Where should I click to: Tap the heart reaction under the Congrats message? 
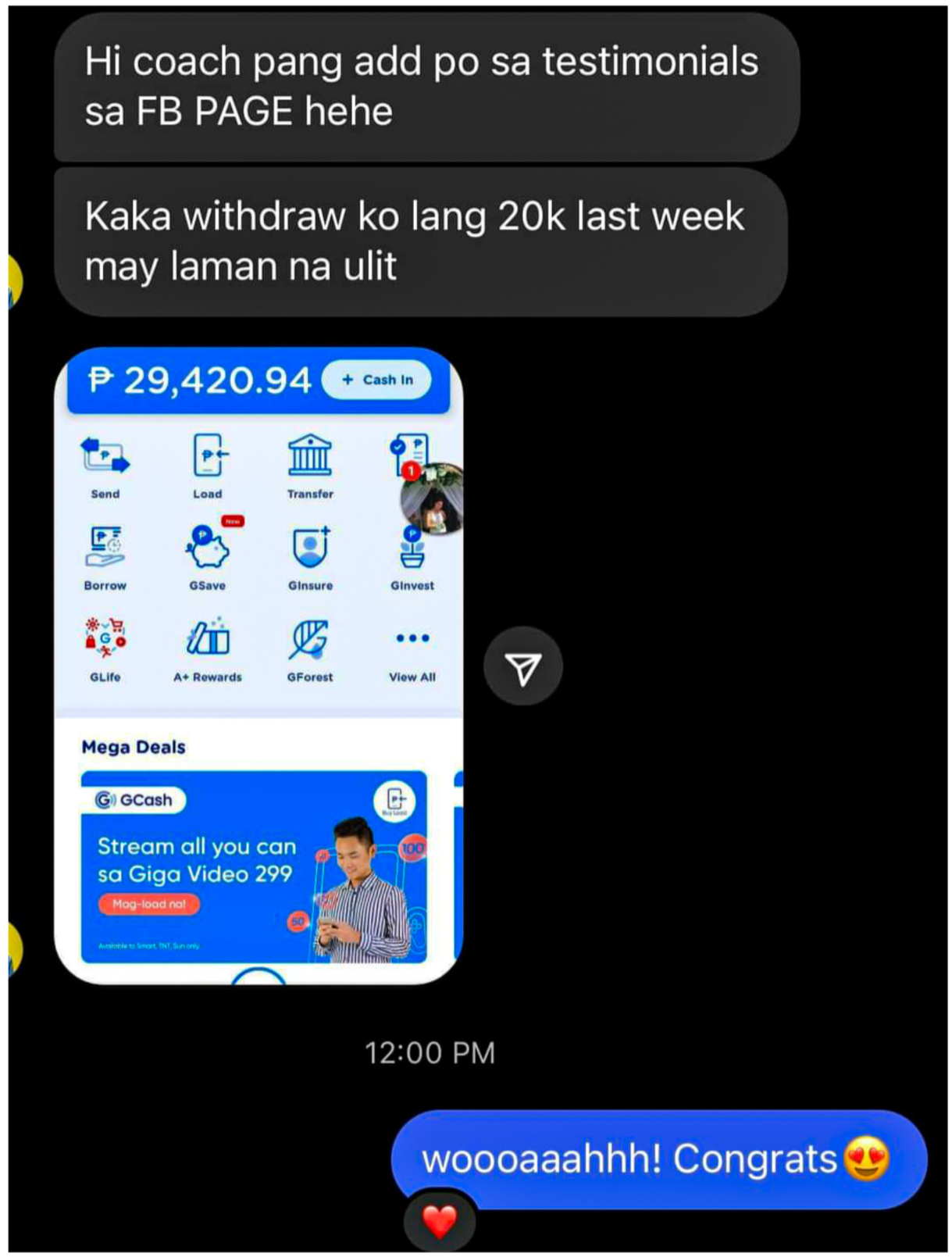439,1221
